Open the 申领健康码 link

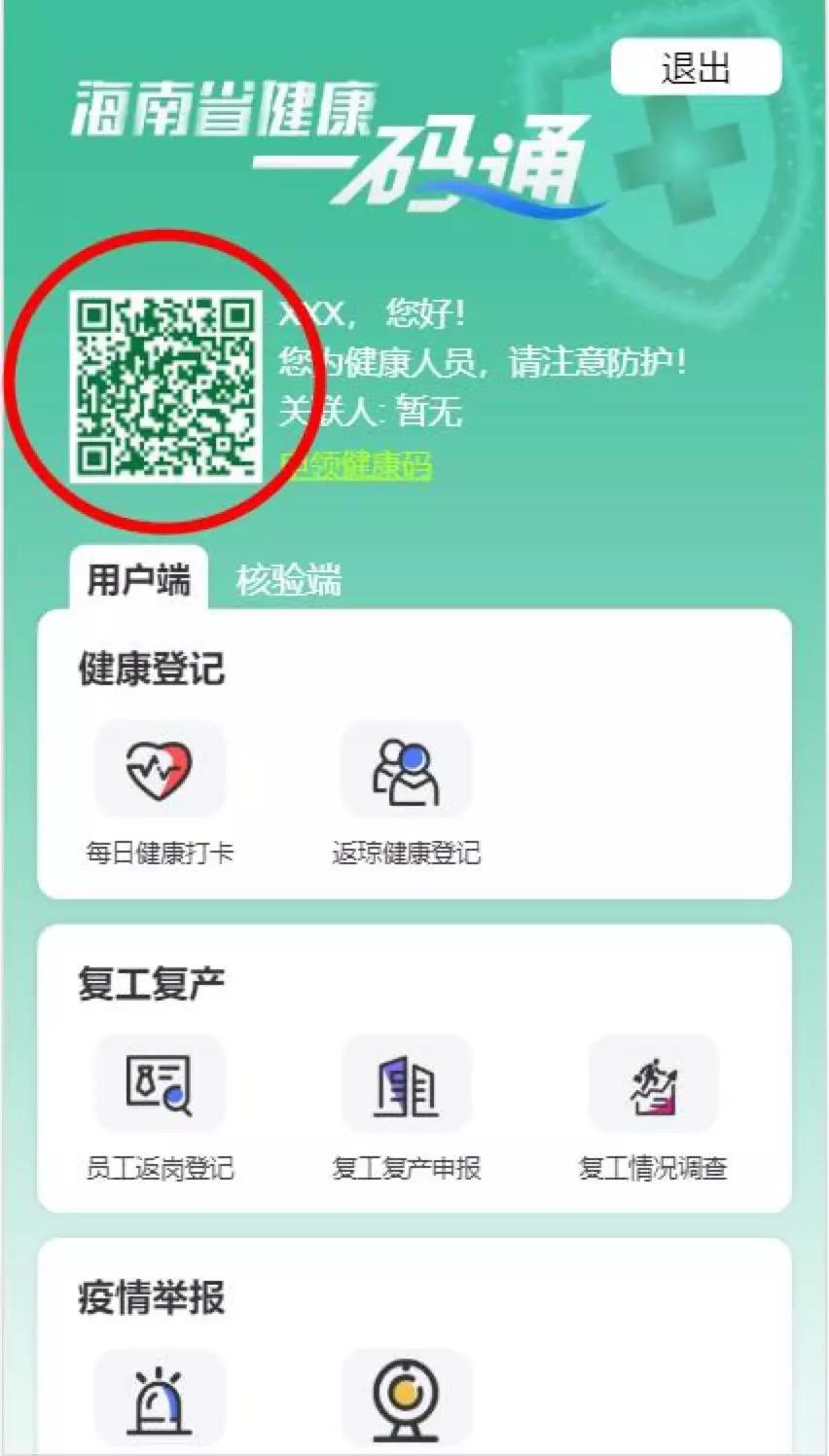(355, 465)
